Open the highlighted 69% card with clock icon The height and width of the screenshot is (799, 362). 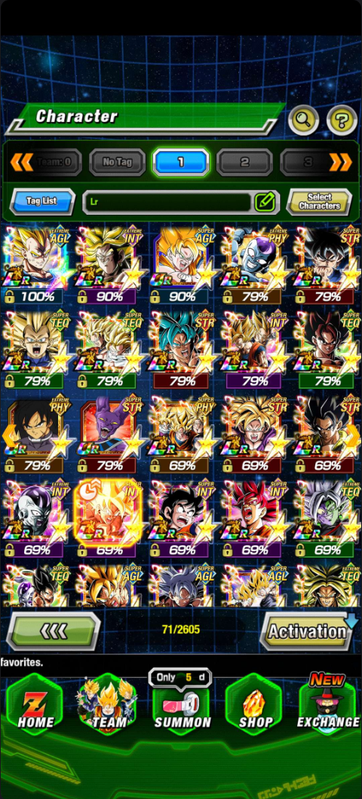pos(108,517)
